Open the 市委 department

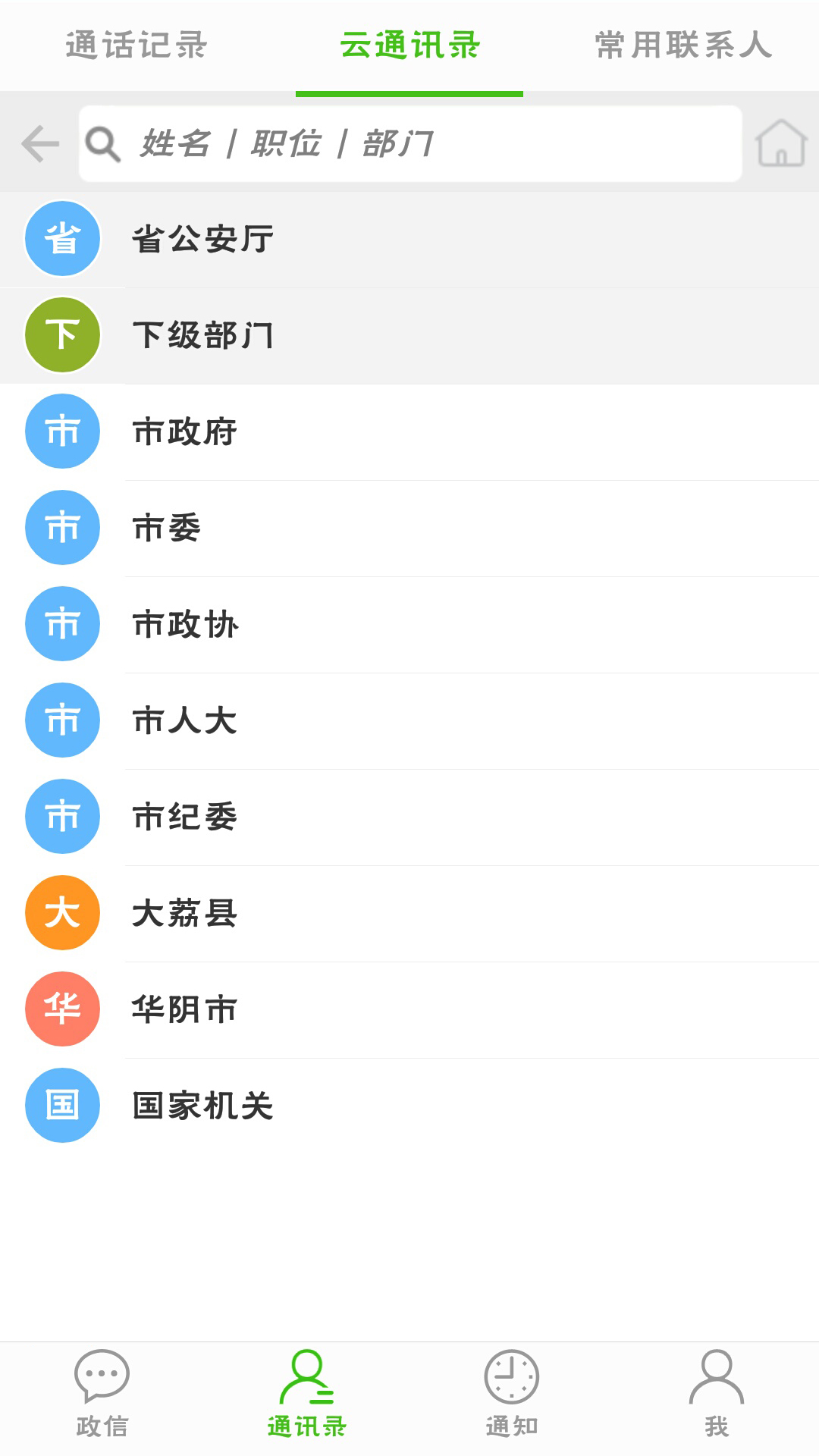tap(409, 529)
